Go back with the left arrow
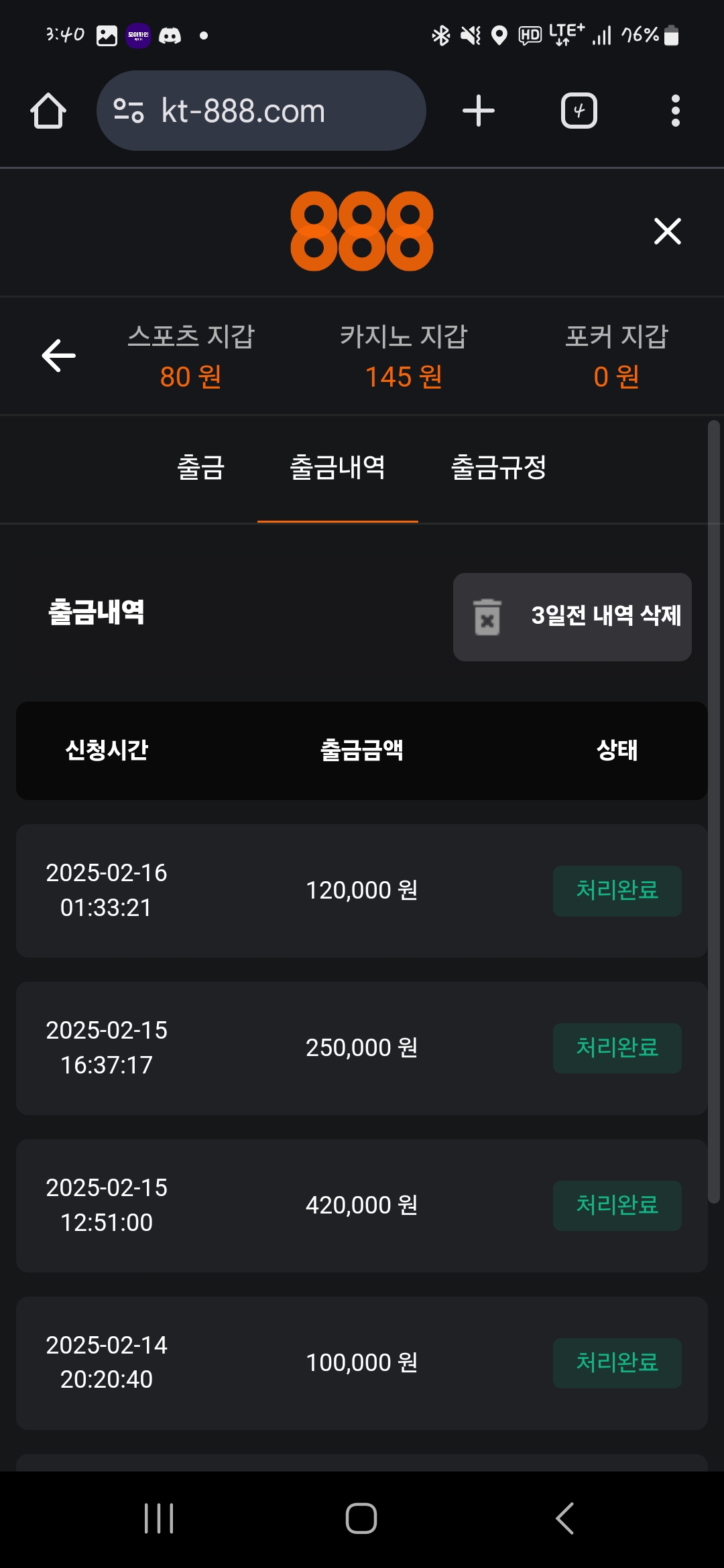The height and width of the screenshot is (1568, 724). click(x=59, y=355)
